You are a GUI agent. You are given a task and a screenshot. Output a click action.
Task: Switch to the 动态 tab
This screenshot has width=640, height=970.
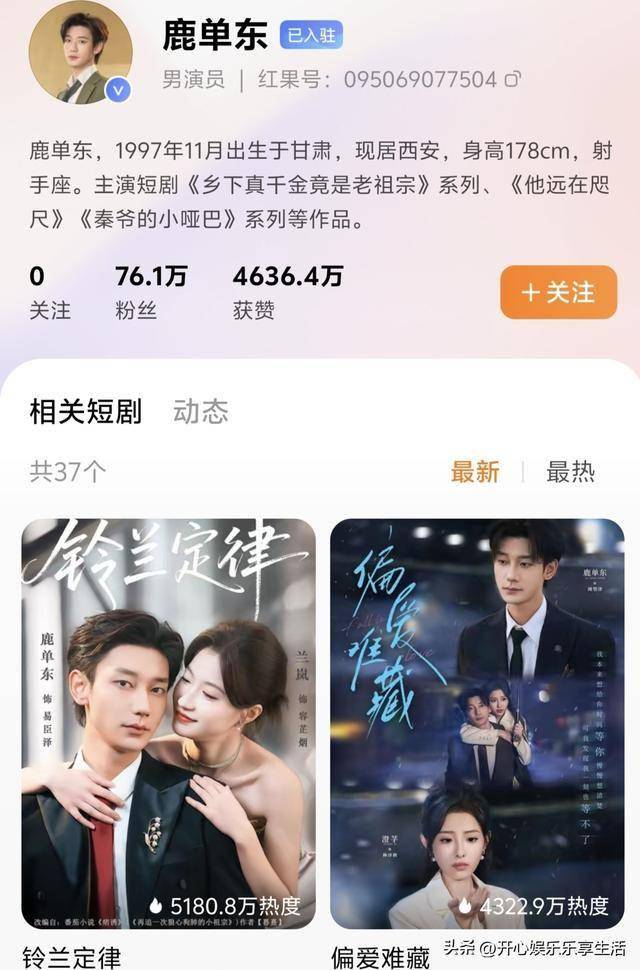200,411
